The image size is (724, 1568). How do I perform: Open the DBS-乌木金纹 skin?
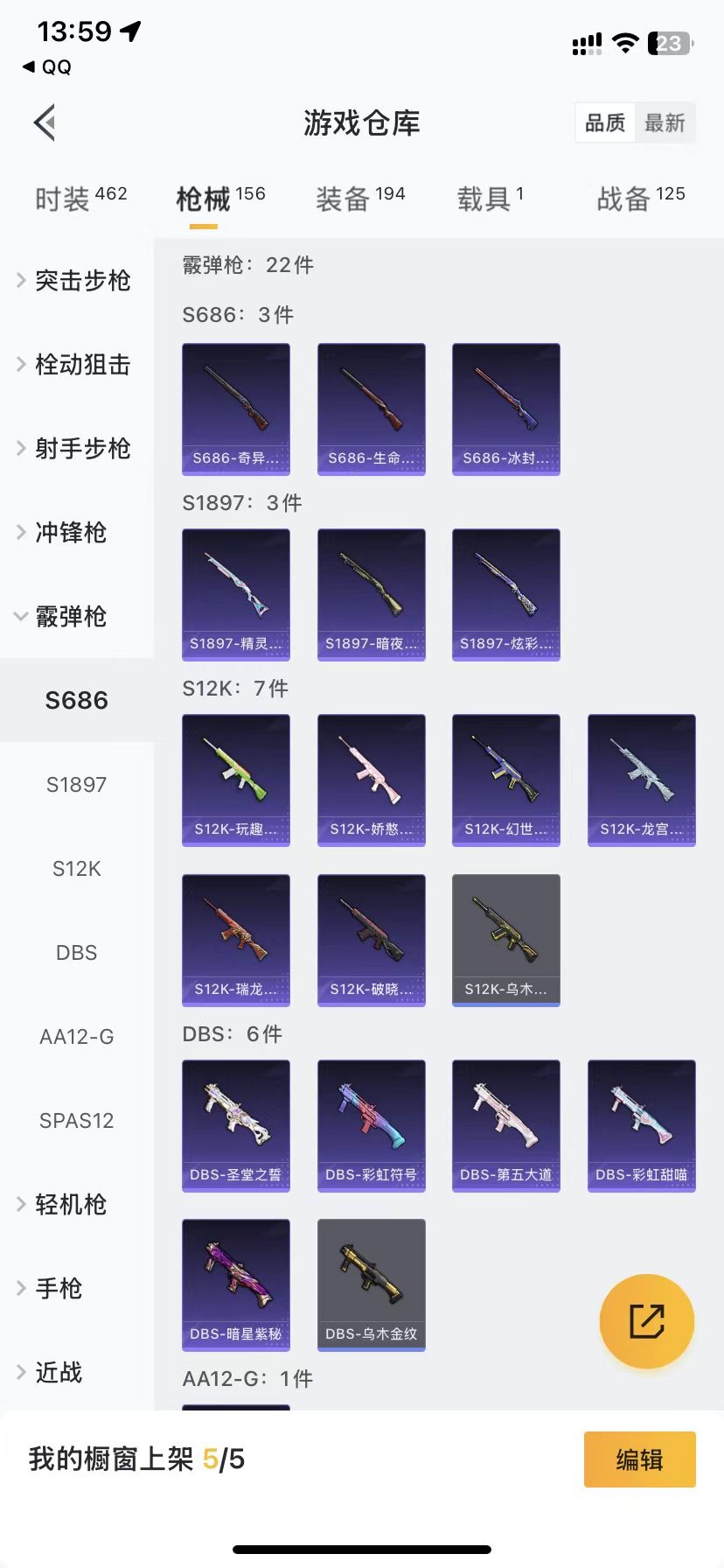tap(372, 1284)
